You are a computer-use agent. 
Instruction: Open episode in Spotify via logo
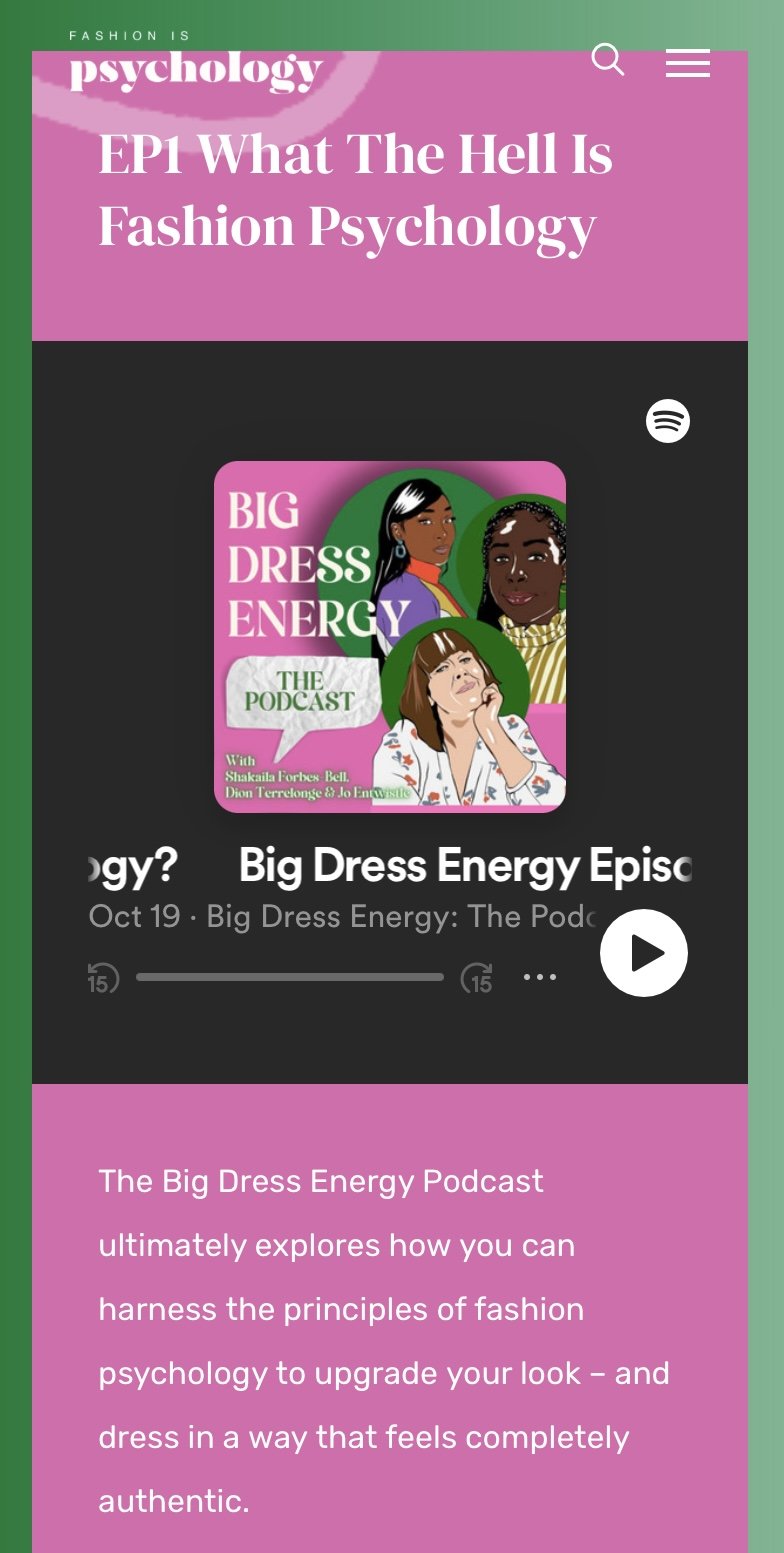668,421
